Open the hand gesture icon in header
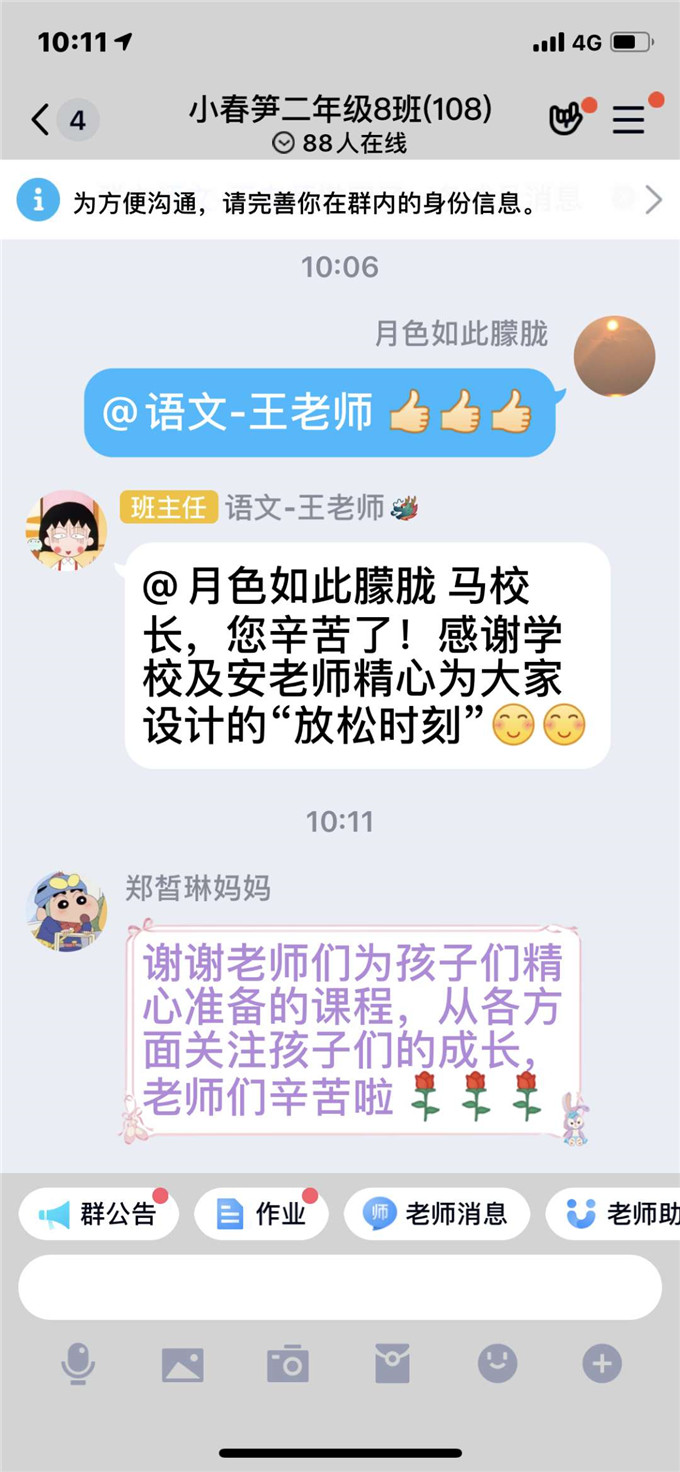 (x=567, y=120)
